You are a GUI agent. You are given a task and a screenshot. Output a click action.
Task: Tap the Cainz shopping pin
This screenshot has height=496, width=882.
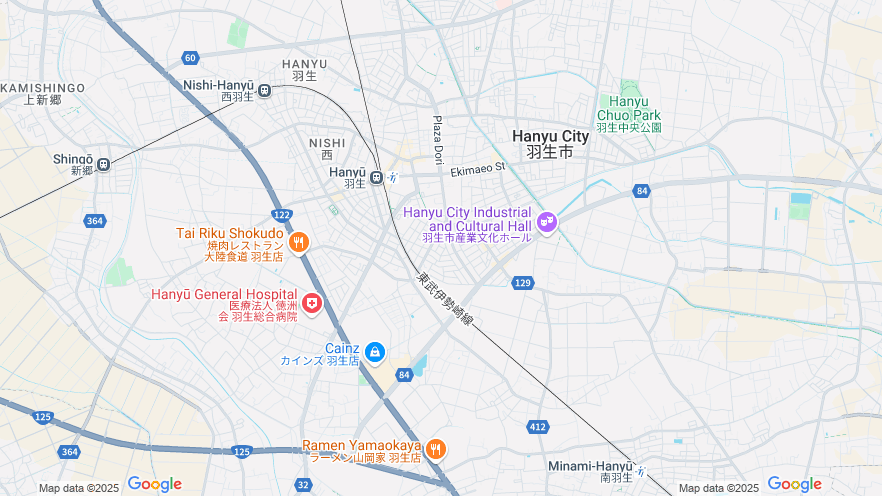coord(374,352)
